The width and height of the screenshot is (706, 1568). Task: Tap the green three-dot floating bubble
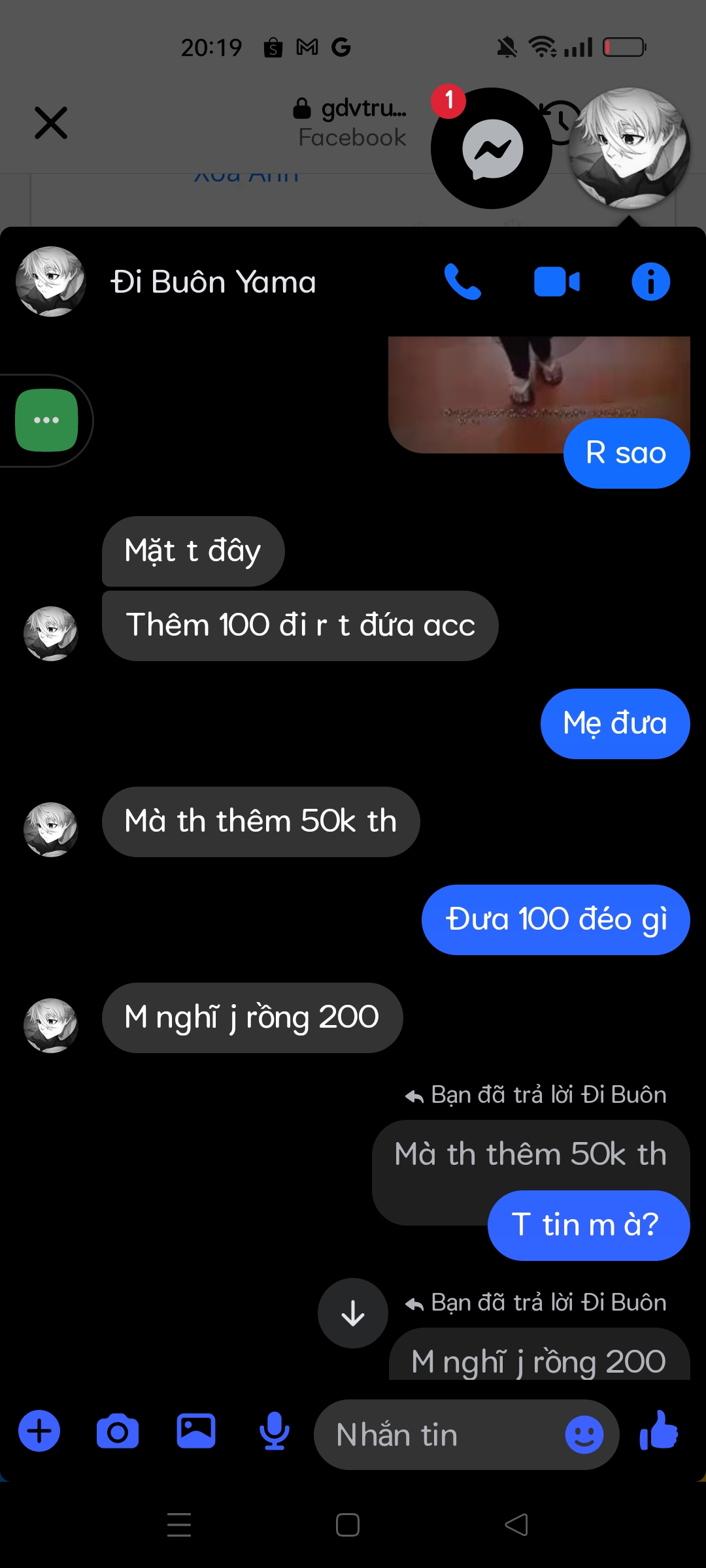click(x=46, y=420)
